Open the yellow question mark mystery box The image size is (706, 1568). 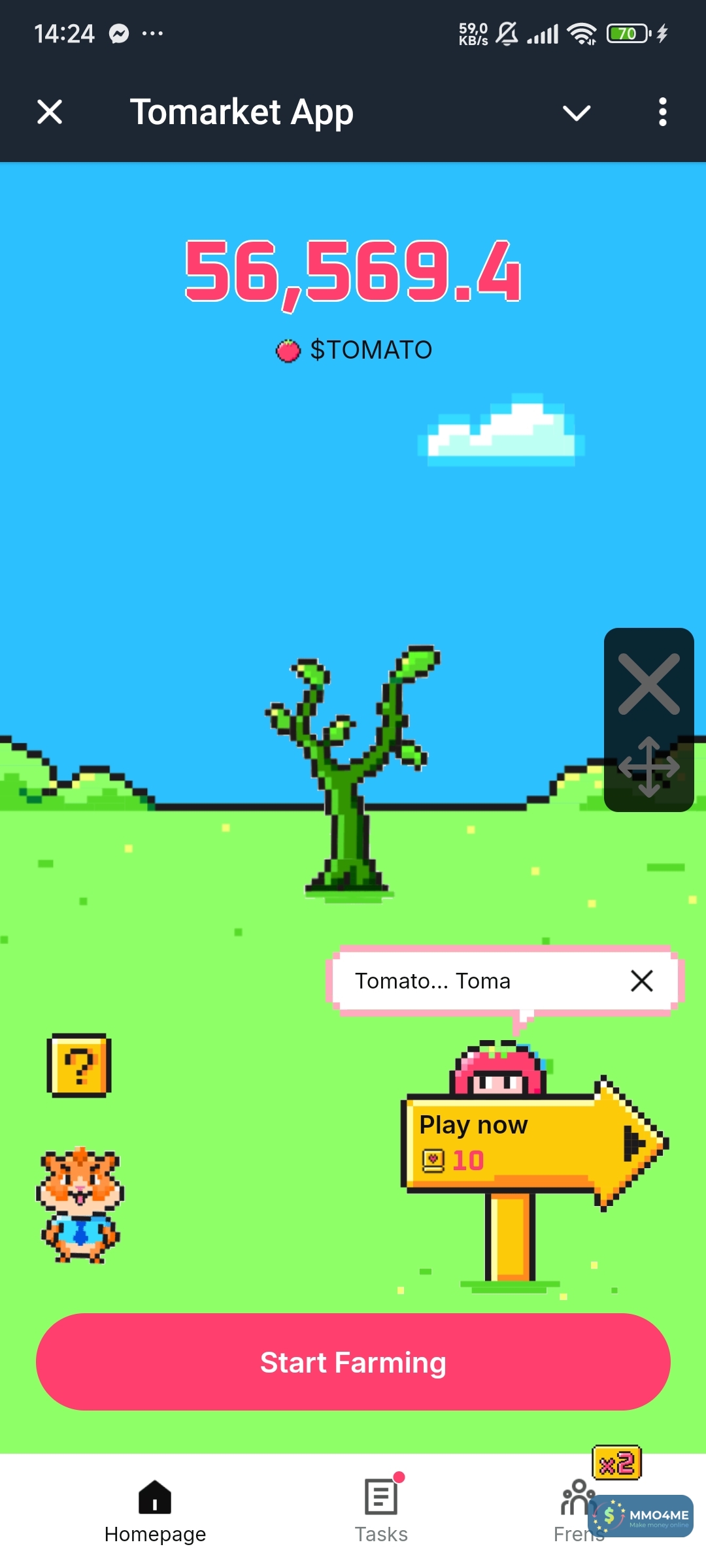(x=79, y=1065)
